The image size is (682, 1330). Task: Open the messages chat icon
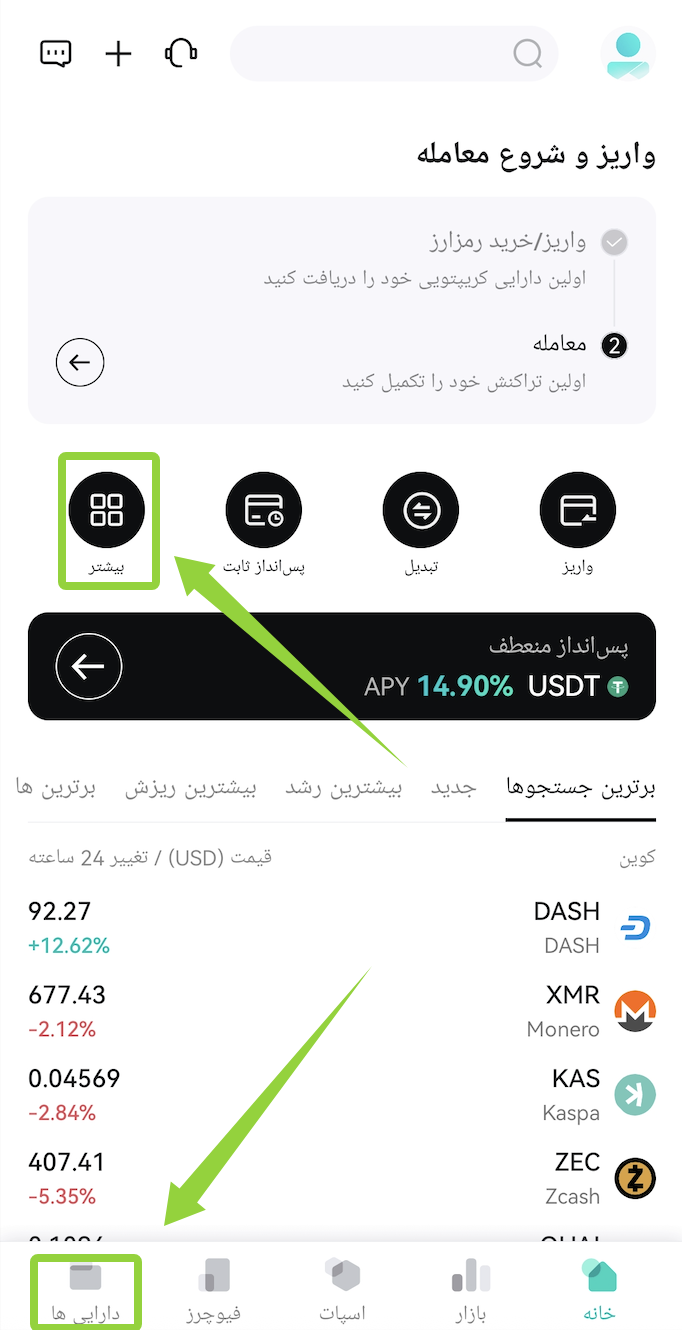coord(55,53)
